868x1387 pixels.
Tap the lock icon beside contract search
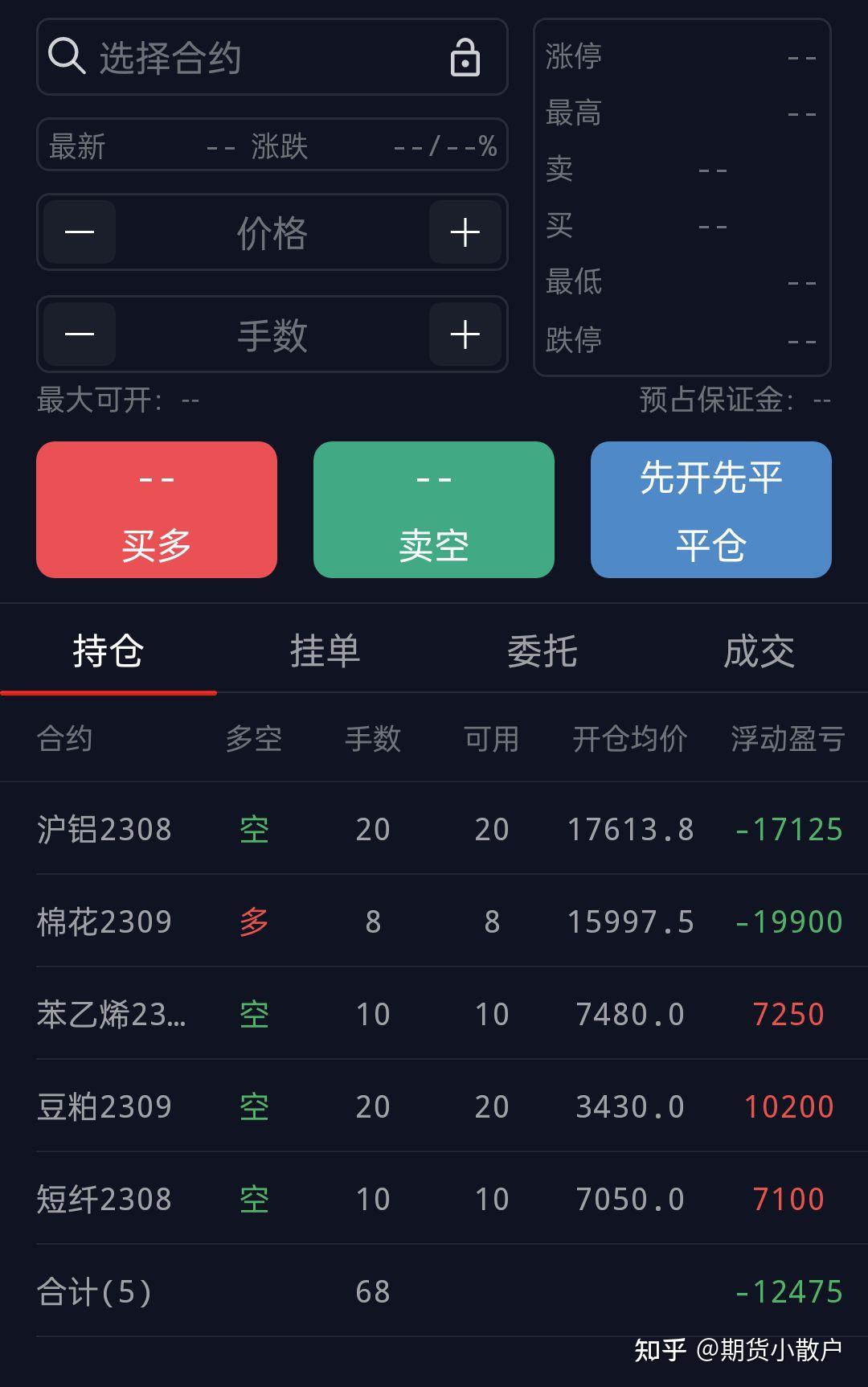[465, 58]
